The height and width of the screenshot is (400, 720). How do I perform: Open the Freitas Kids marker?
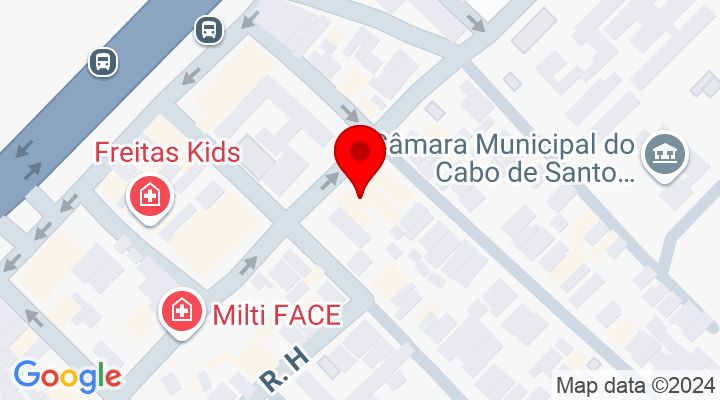150,195
